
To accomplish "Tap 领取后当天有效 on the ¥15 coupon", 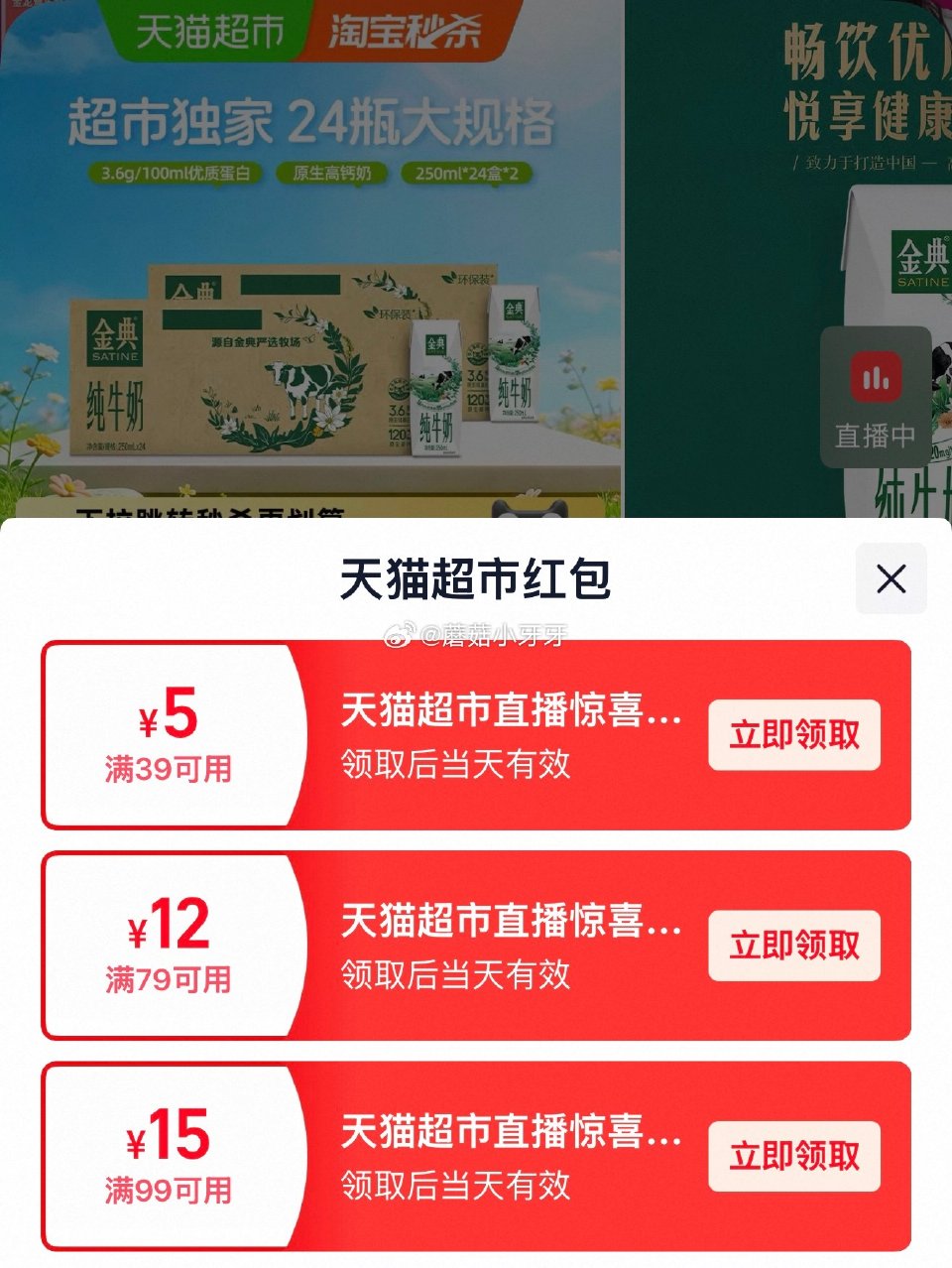I will pyautogui.click(x=451, y=1188).
